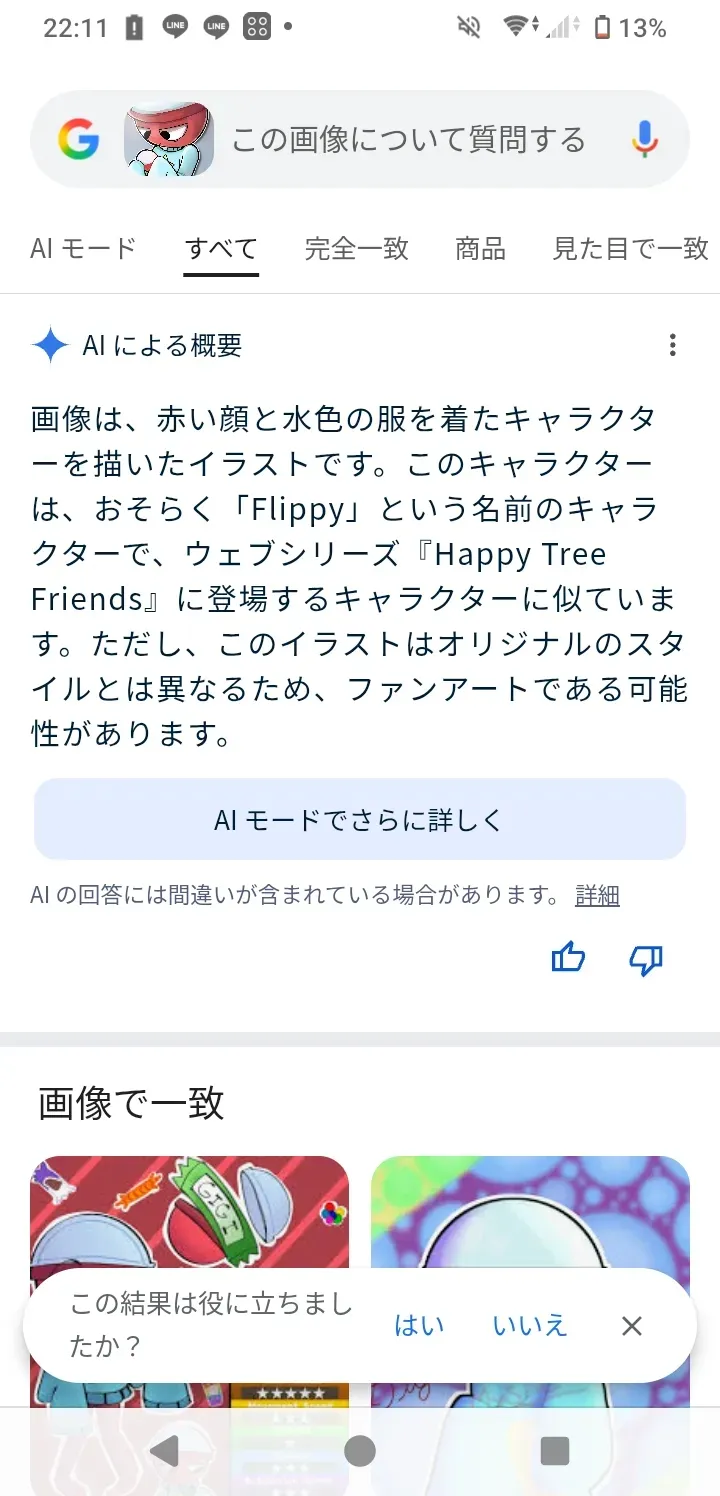The height and width of the screenshot is (1496, 720).
Task: Open the 商品 tab
Action: [480, 248]
